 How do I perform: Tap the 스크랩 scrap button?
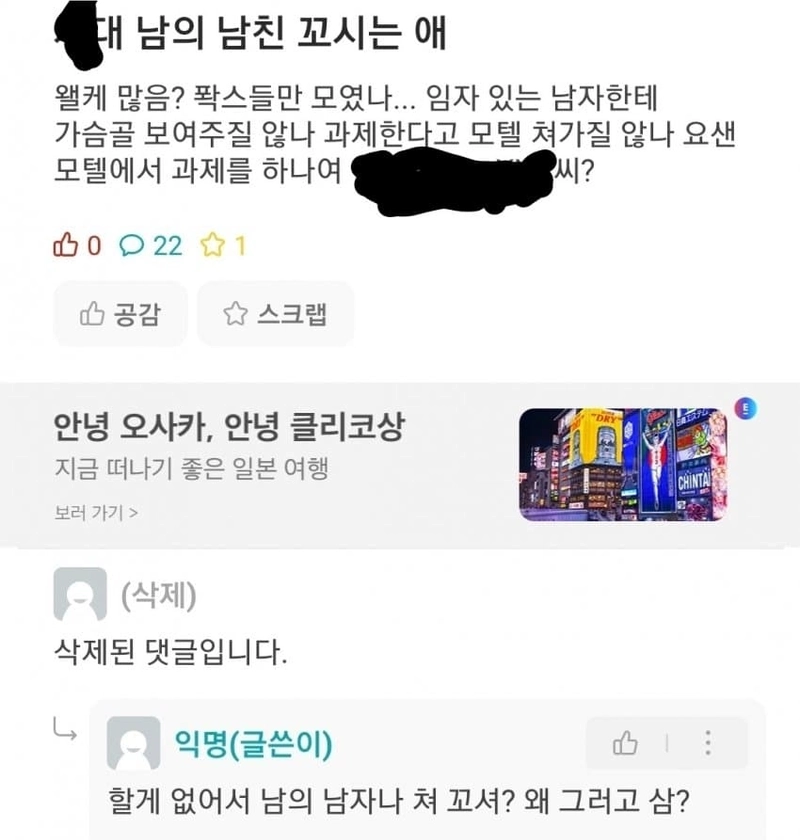[275, 314]
